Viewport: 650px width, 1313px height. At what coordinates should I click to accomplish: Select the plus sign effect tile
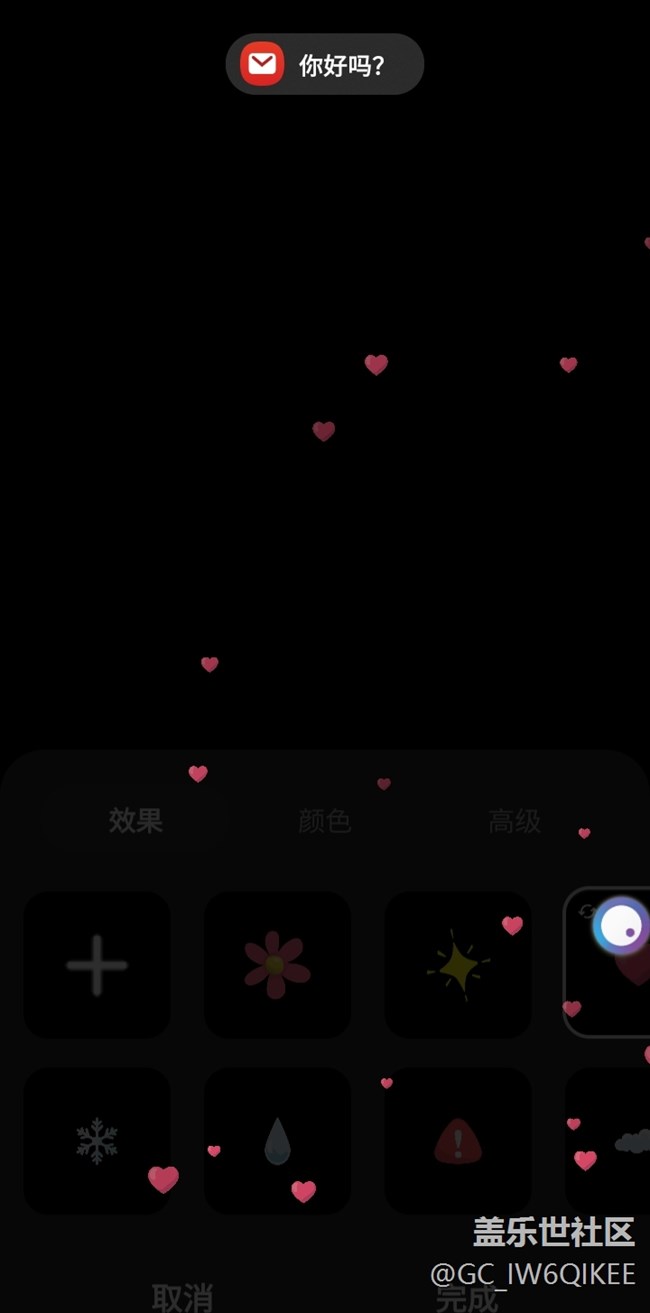pos(97,965)
